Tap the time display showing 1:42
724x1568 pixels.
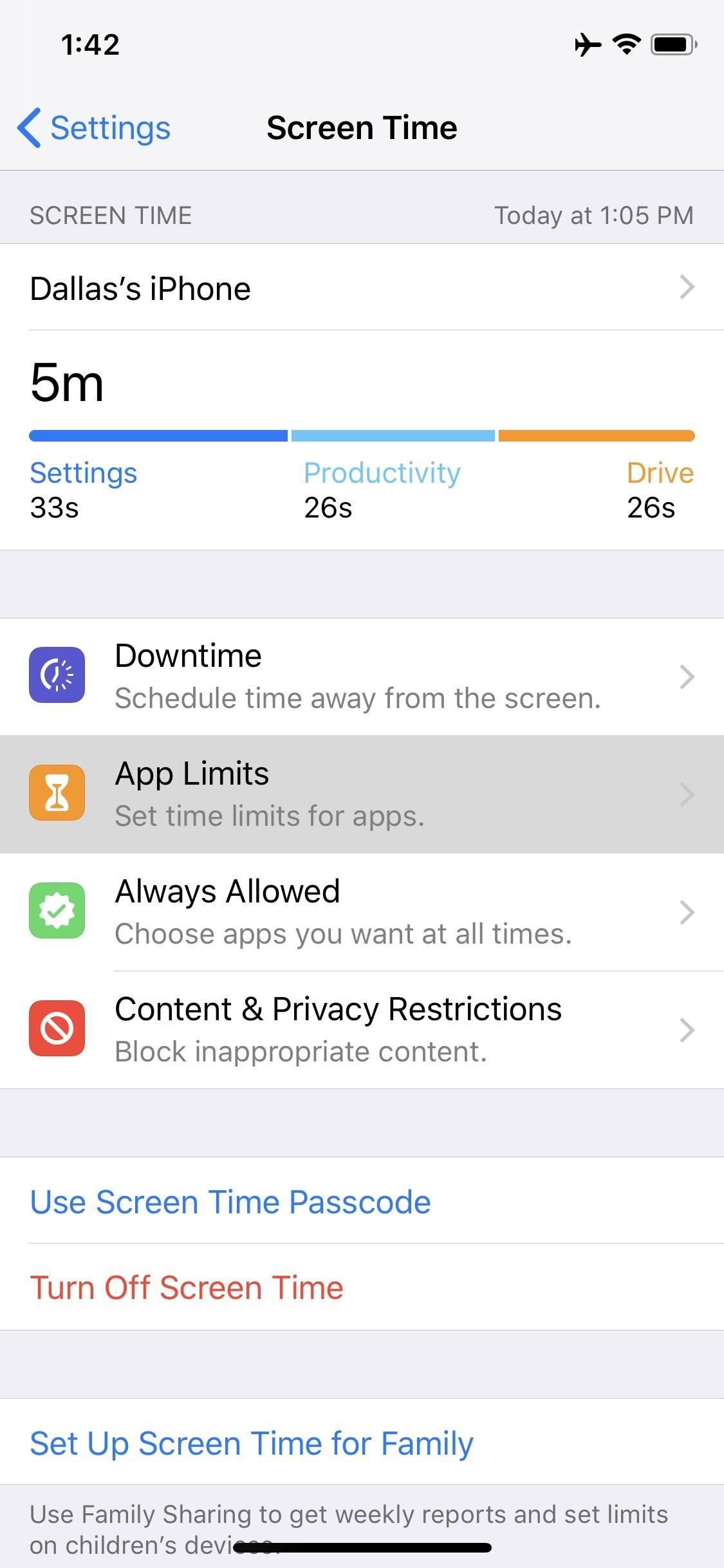click(x=90, y=44)
